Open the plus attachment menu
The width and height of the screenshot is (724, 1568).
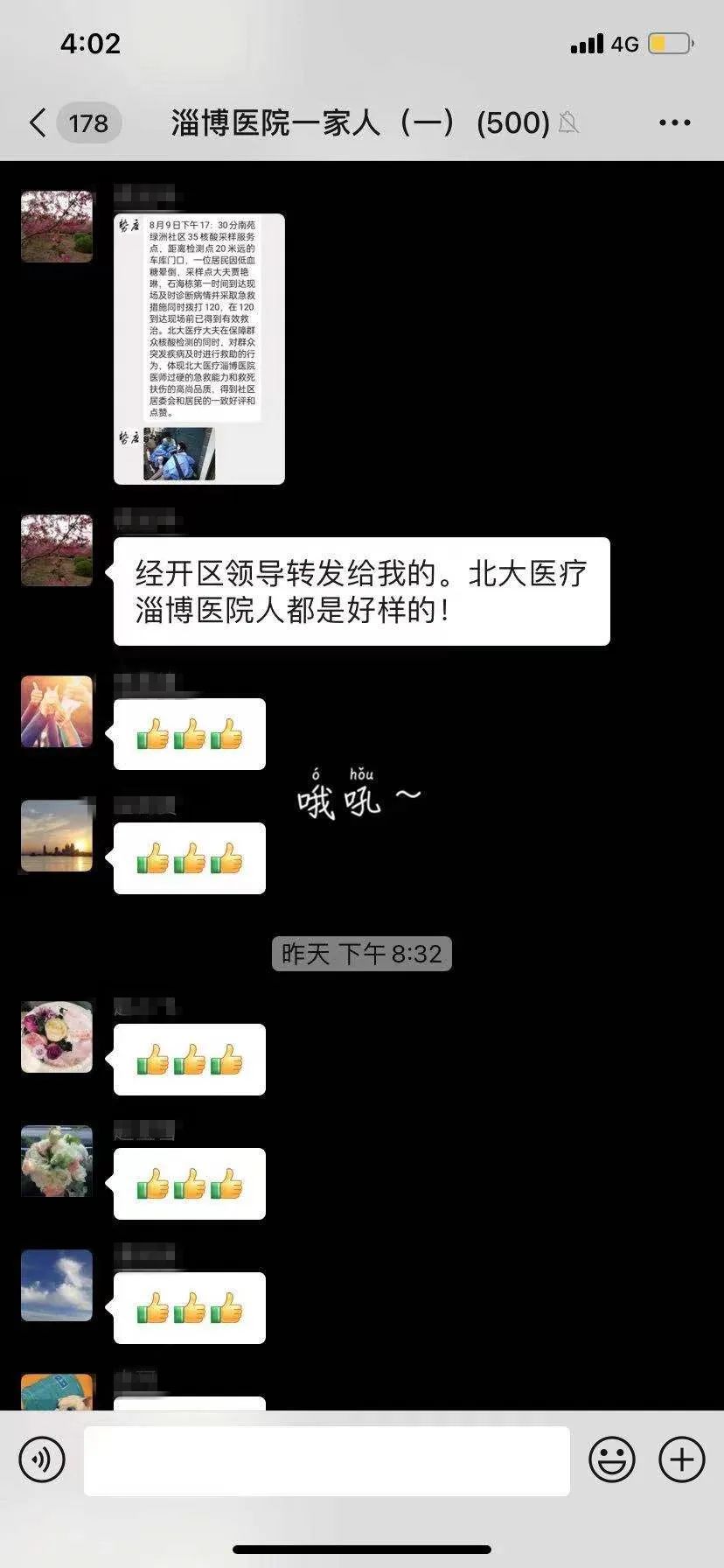pyautogui.click(x=681, y=1460)
